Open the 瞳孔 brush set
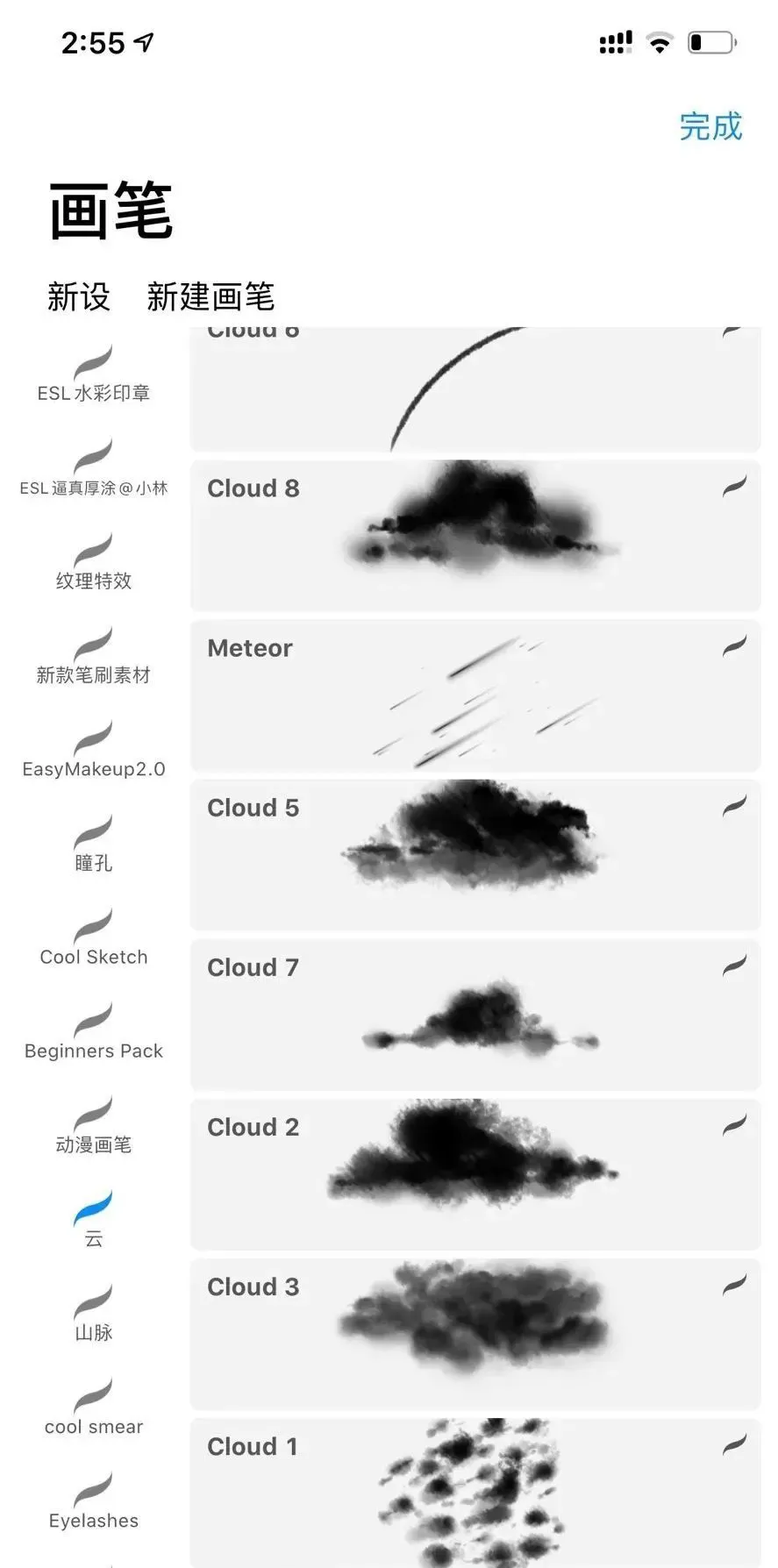This screenshot has height=1568, width=778. [93, 845]
